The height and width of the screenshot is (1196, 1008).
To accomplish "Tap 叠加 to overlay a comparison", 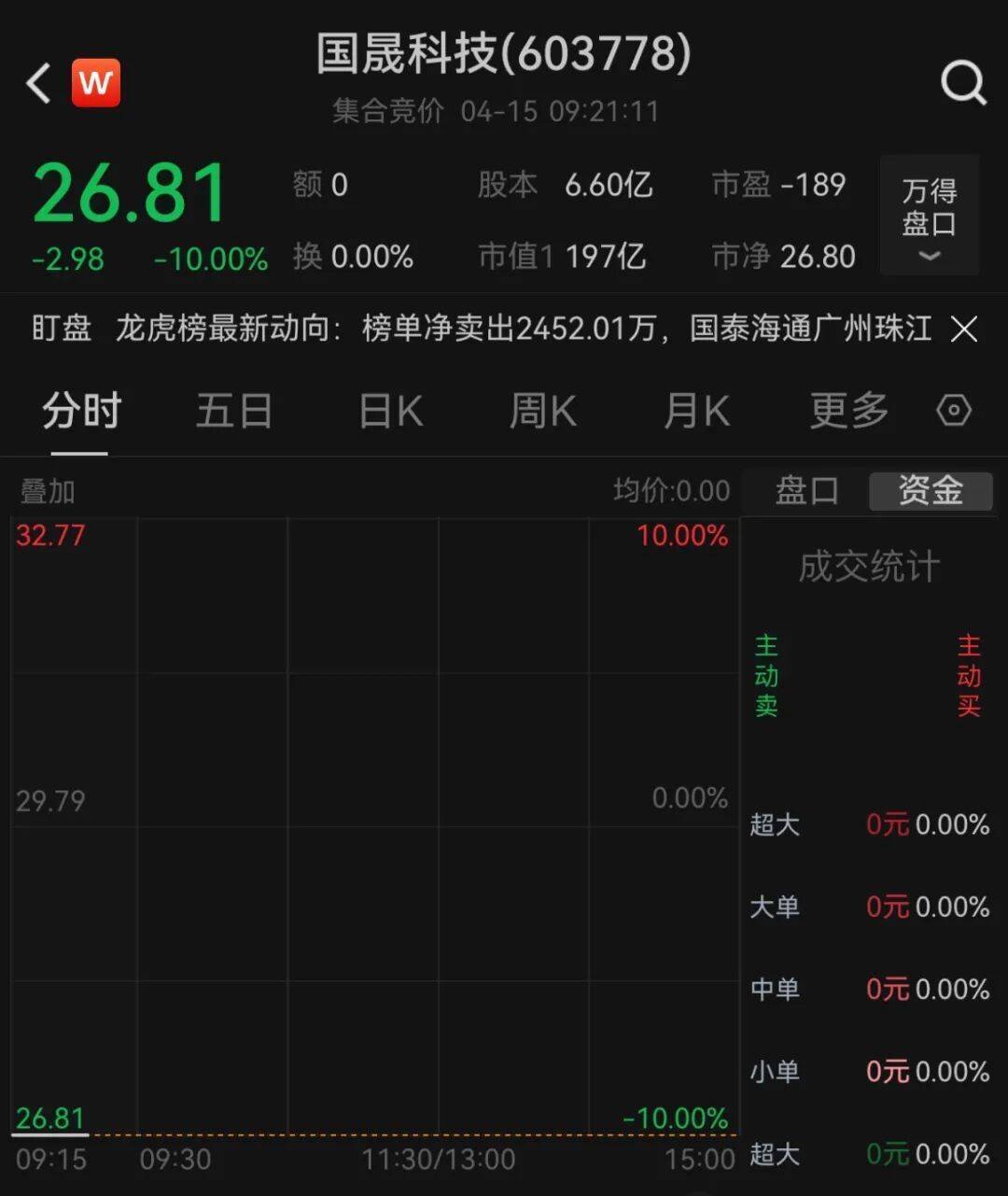I will (48, 491).
